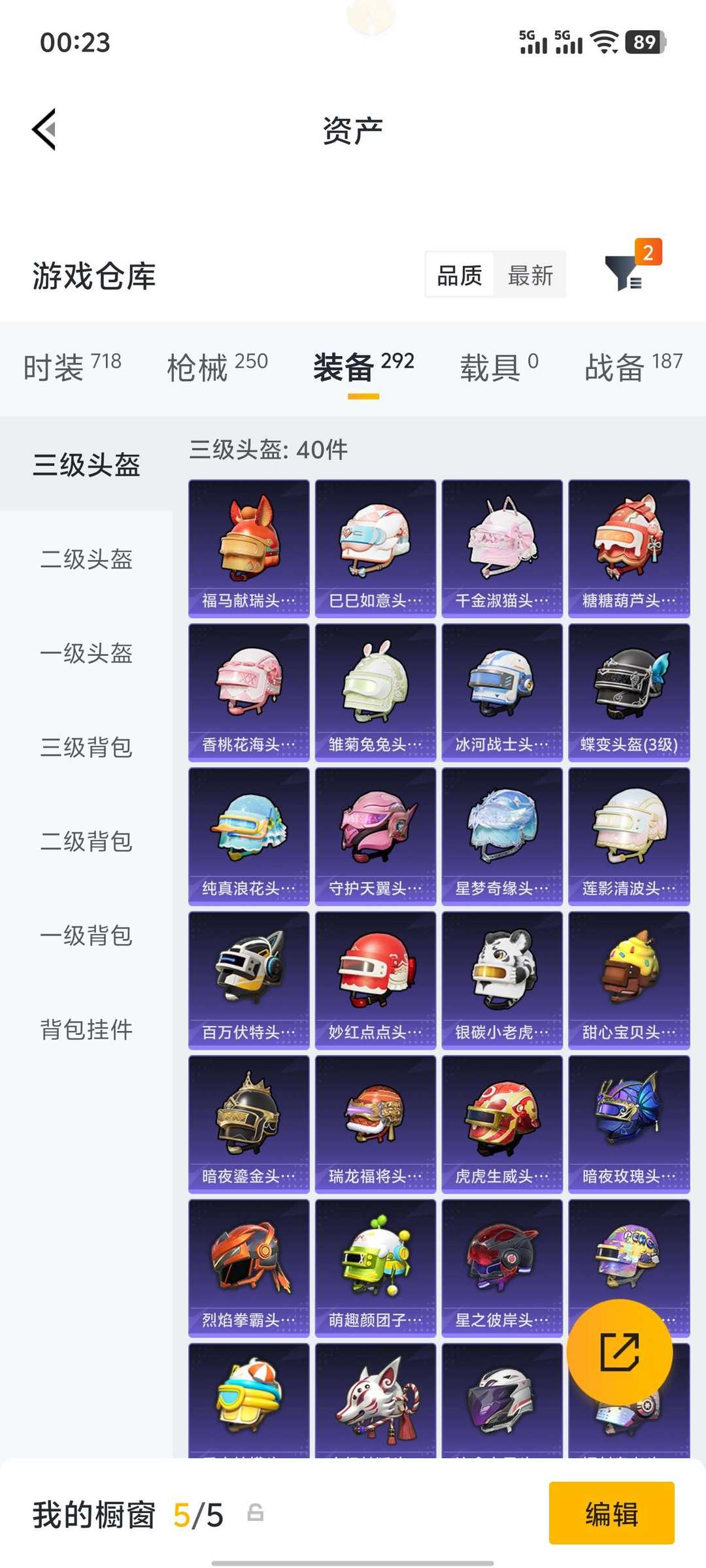Select the 三级背包 category
Screen dimensions: 706x1568
click(x=86, y=747)
